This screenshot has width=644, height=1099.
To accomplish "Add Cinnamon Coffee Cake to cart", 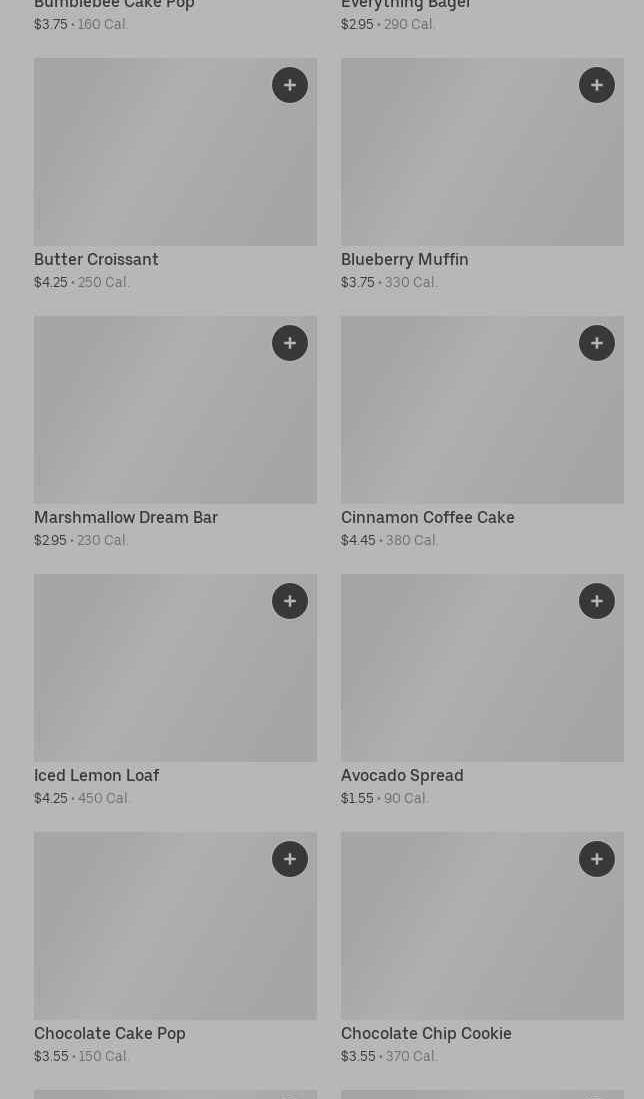I will point(597,343).
